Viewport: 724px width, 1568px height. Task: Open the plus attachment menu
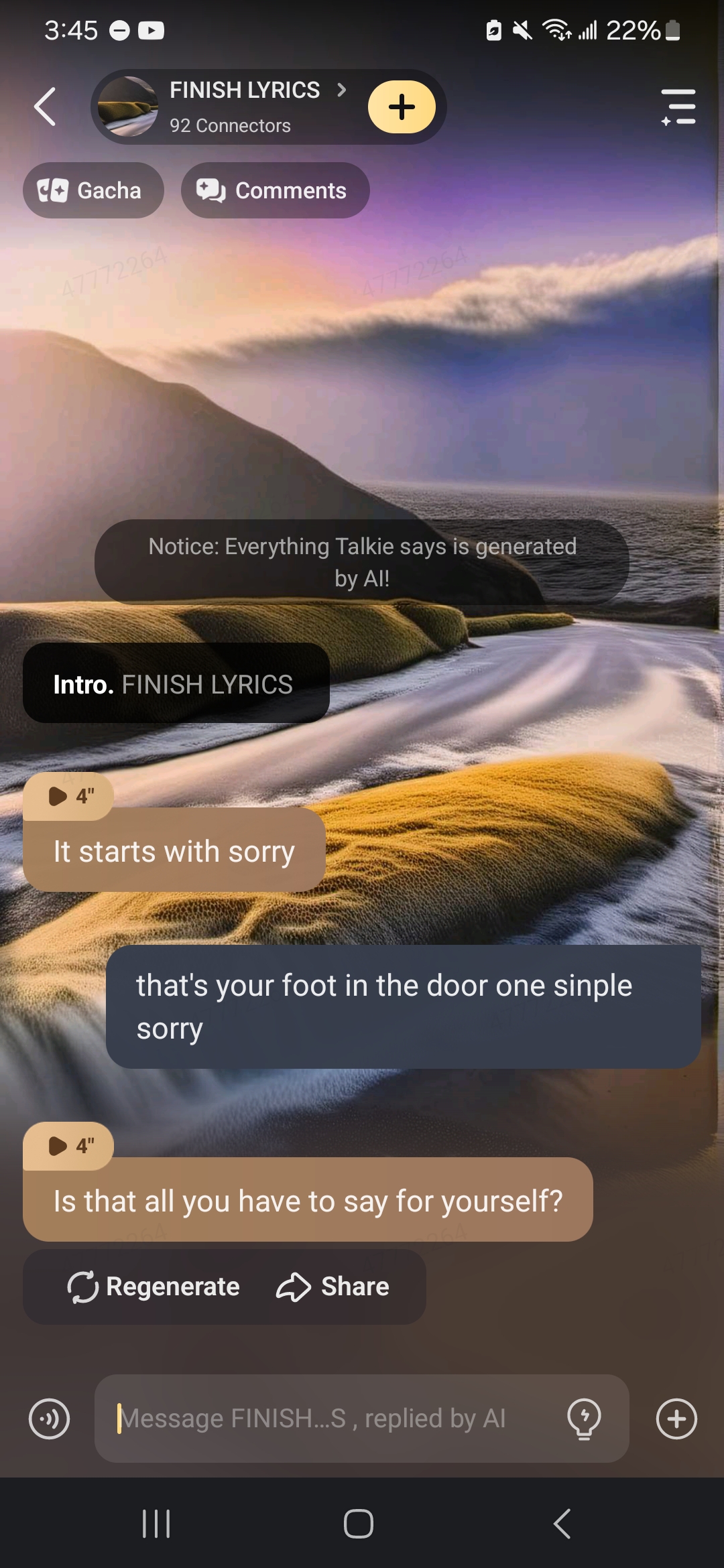[x=676, y=1419]
